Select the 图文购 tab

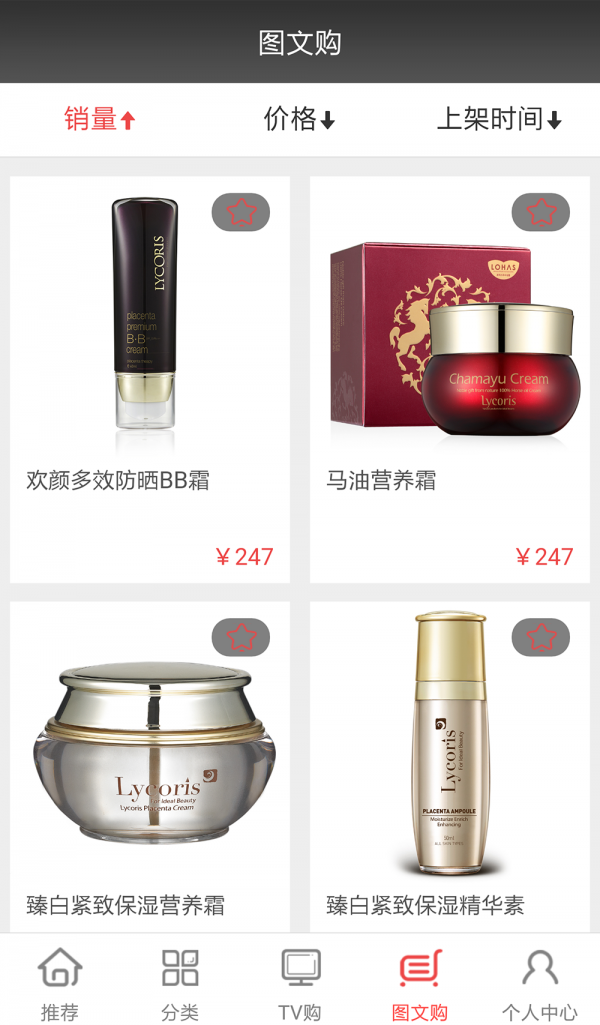pyautogui.click(x=420, y=983)
